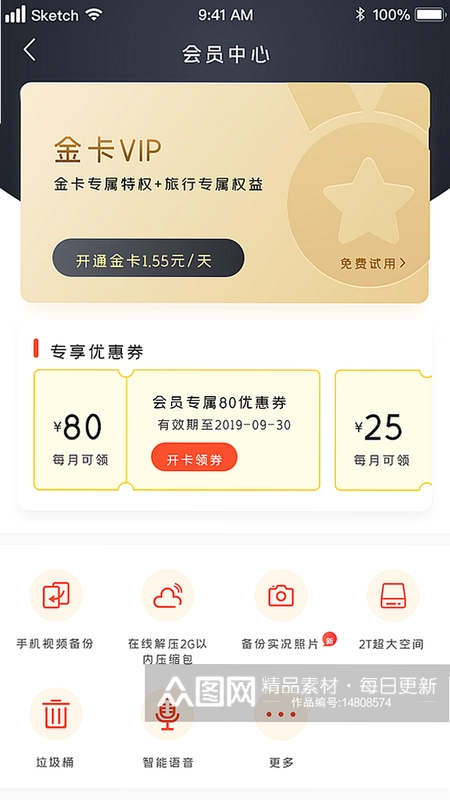
Task: Tap 开卡领券 to claim the 80 coupon
Action: (x=194, y=457)
